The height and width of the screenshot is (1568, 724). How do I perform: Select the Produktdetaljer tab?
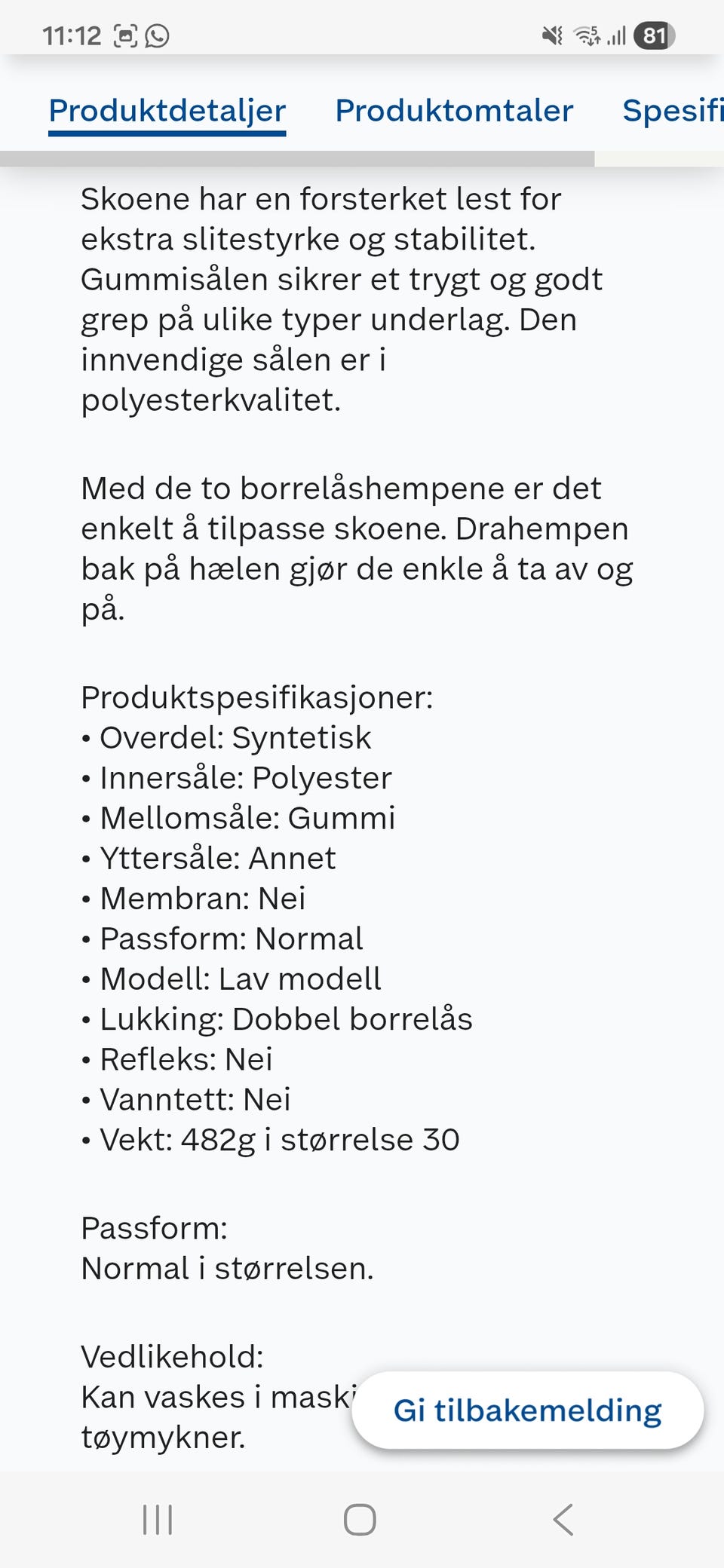167,111
